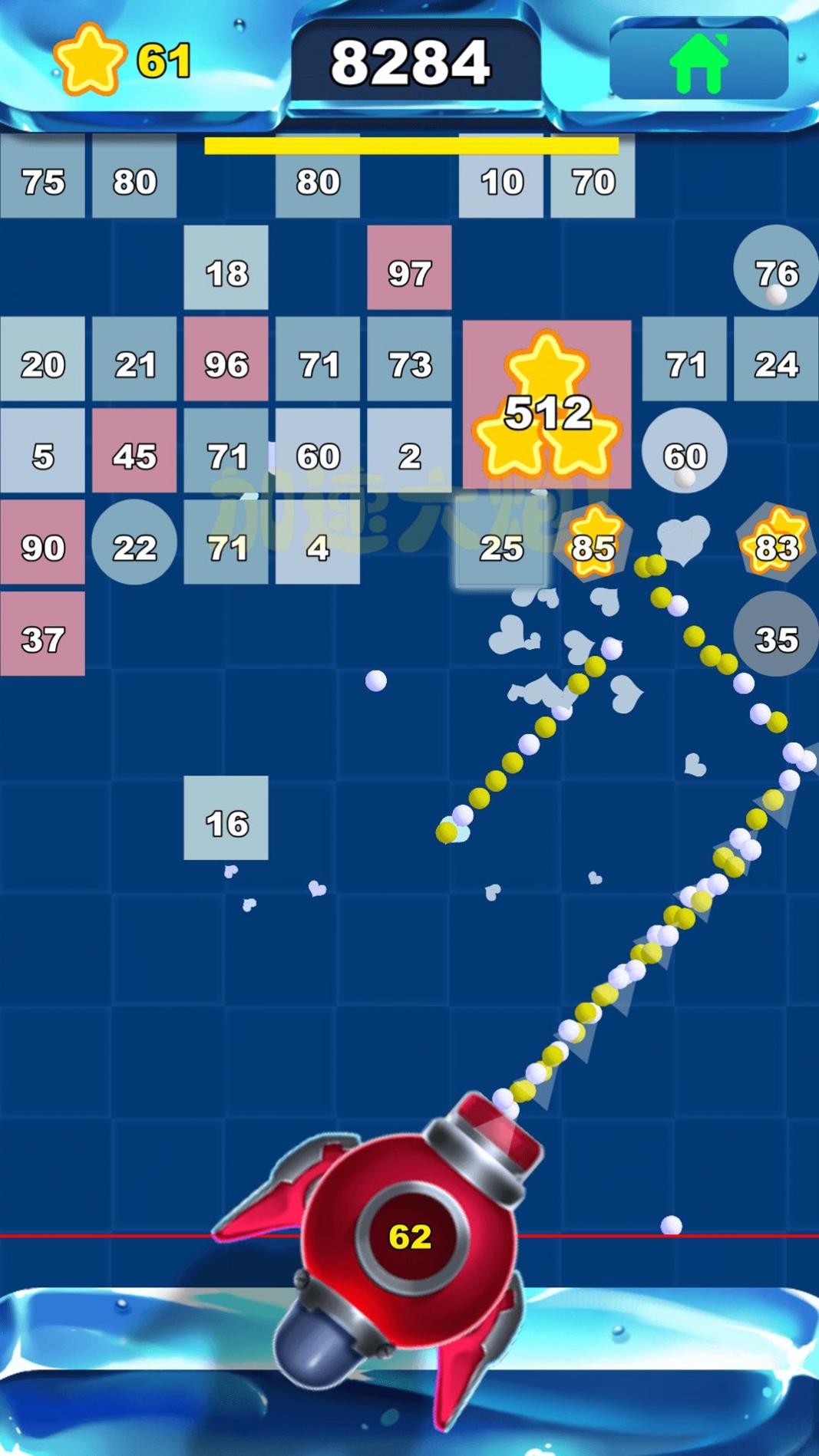
Task: Tap the block numbered 24 at far right
Action: point(778,364)
